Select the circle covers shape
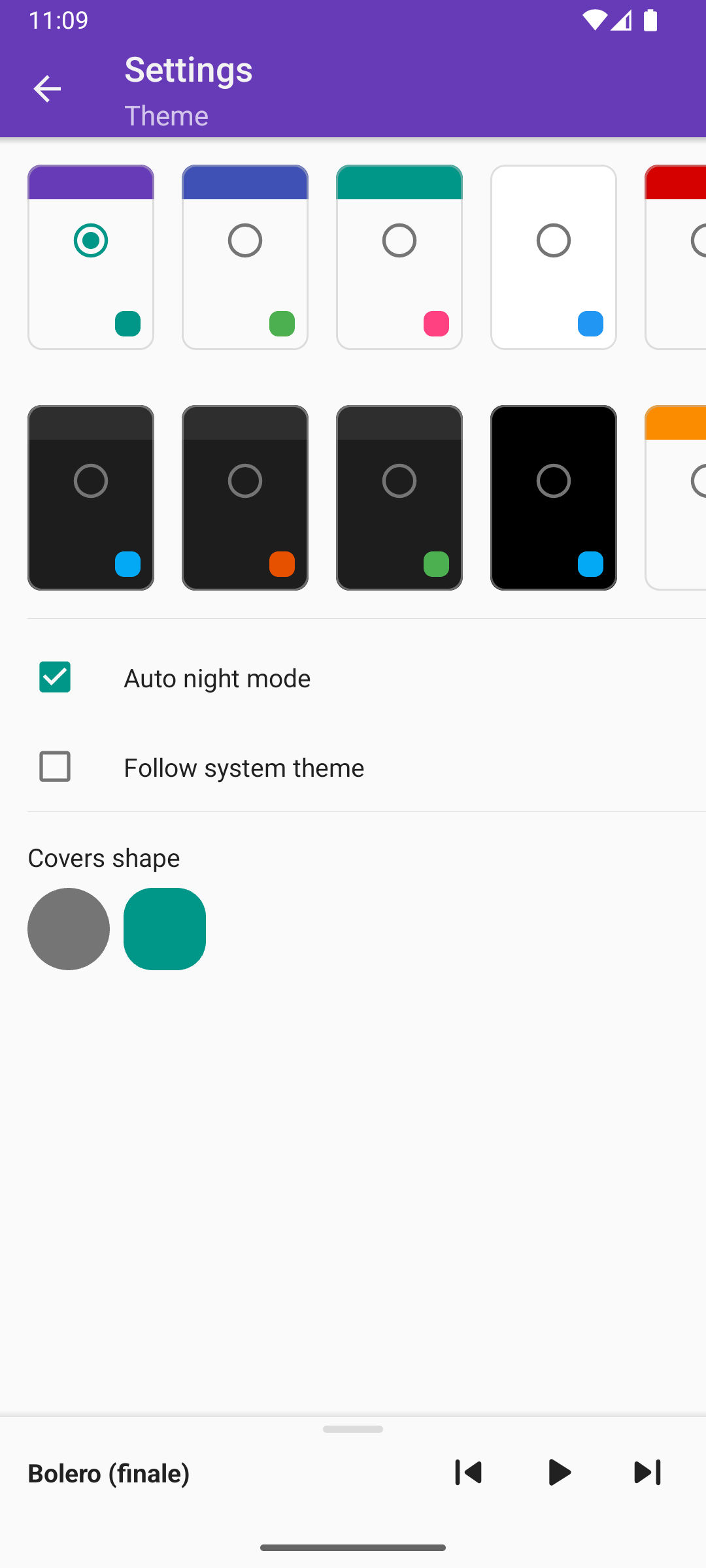Screen dimensions: 706x1568 (x=69, y=928)
